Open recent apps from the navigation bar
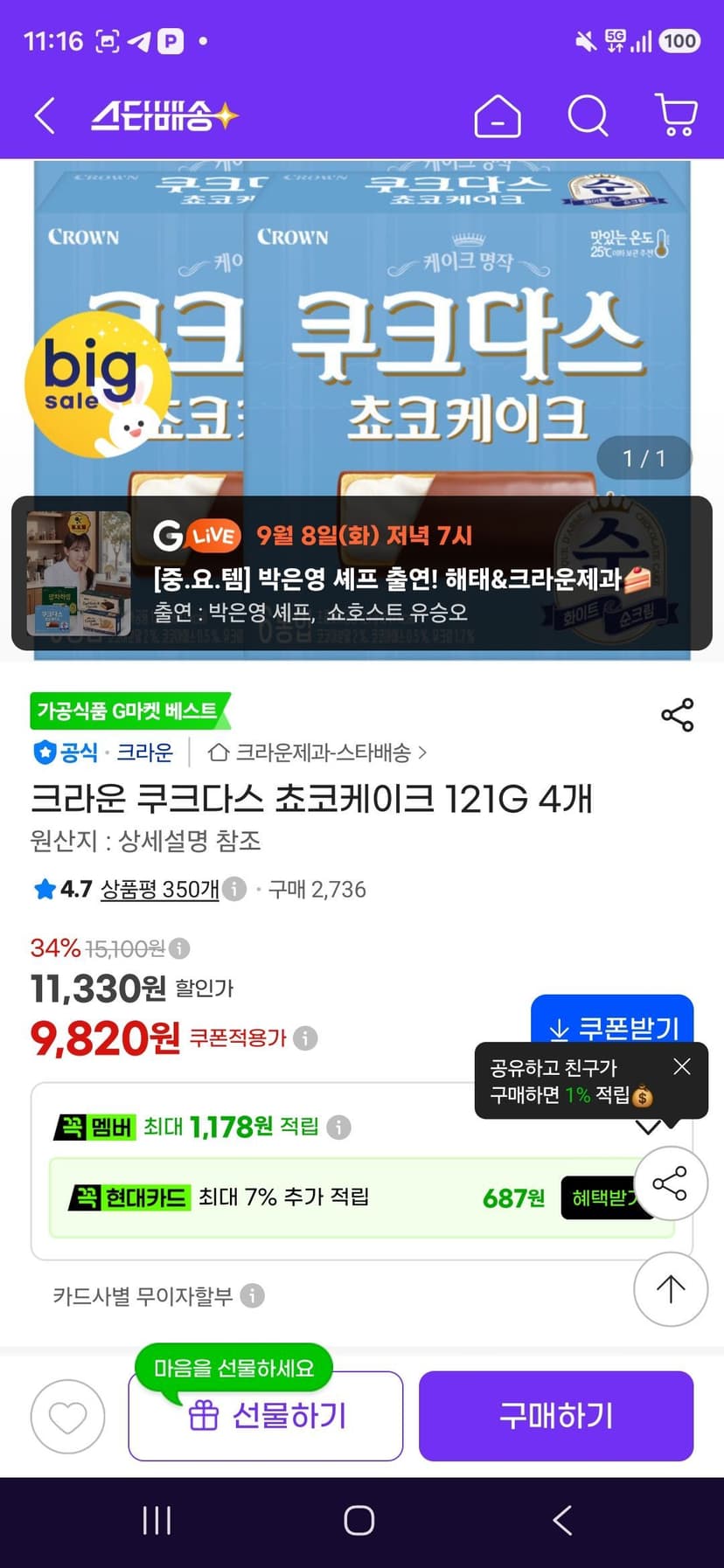The height and width of the screenshot is (1568, 724). pyautogui.click(x=157, y=1521)
